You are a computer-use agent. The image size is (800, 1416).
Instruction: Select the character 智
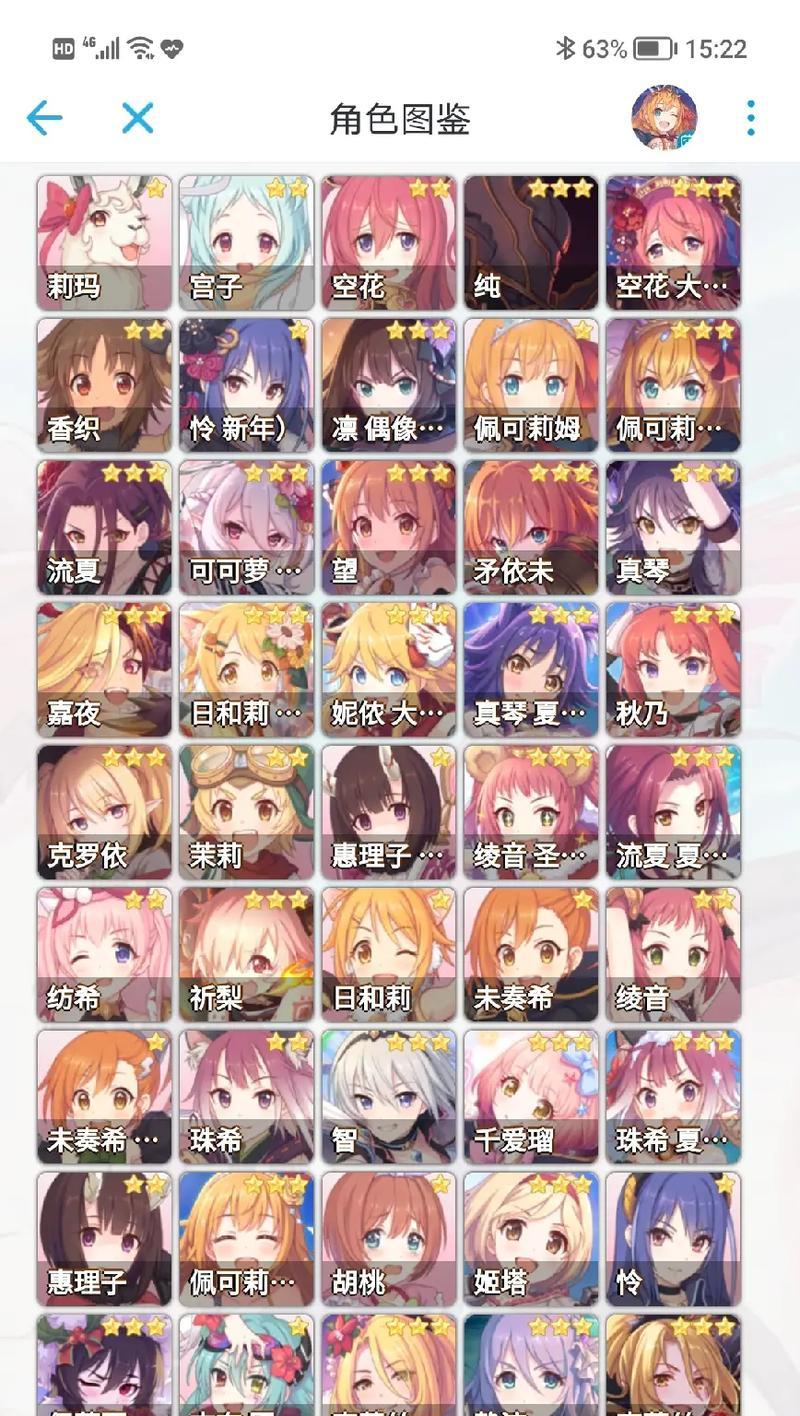click(x=388, y=1096)
